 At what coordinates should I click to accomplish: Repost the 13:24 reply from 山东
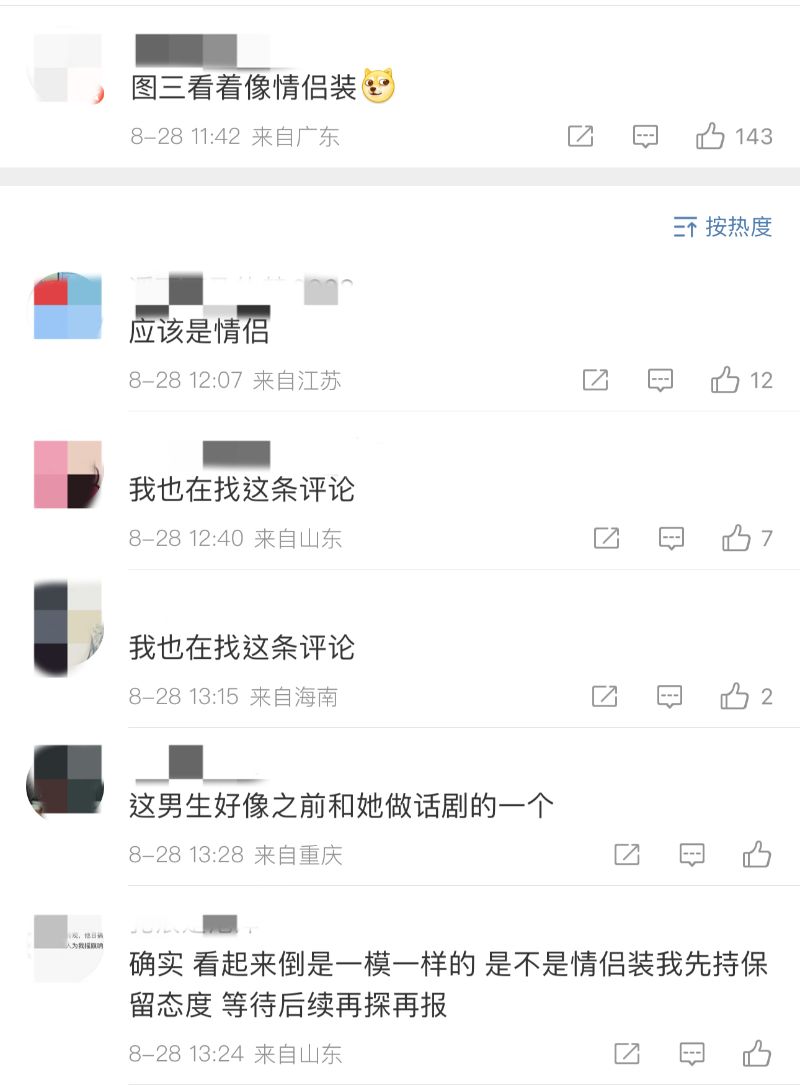[x=627, y=1053]
